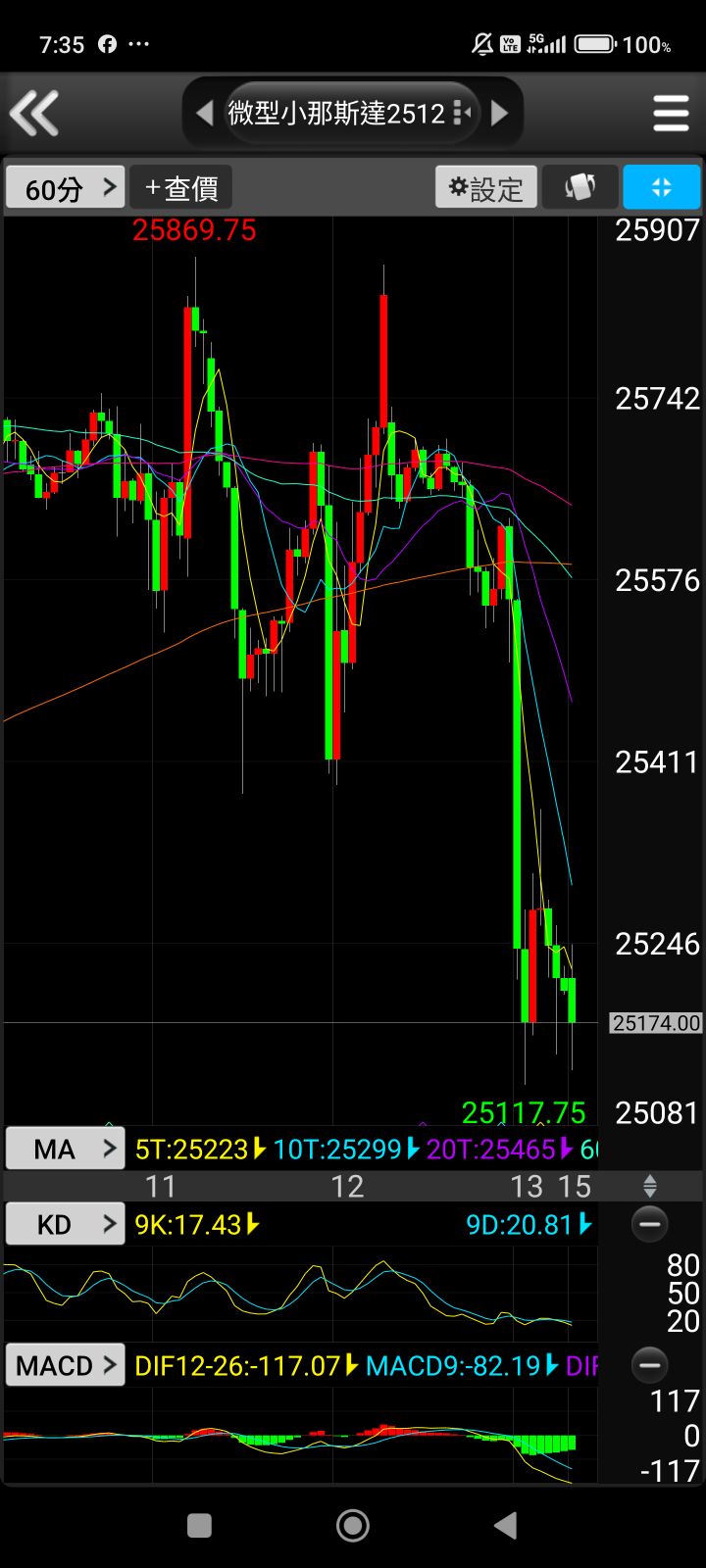Screen dimensions: 706x1568
Task: Remove the KD indicator panel
Action: (649, 1224)
